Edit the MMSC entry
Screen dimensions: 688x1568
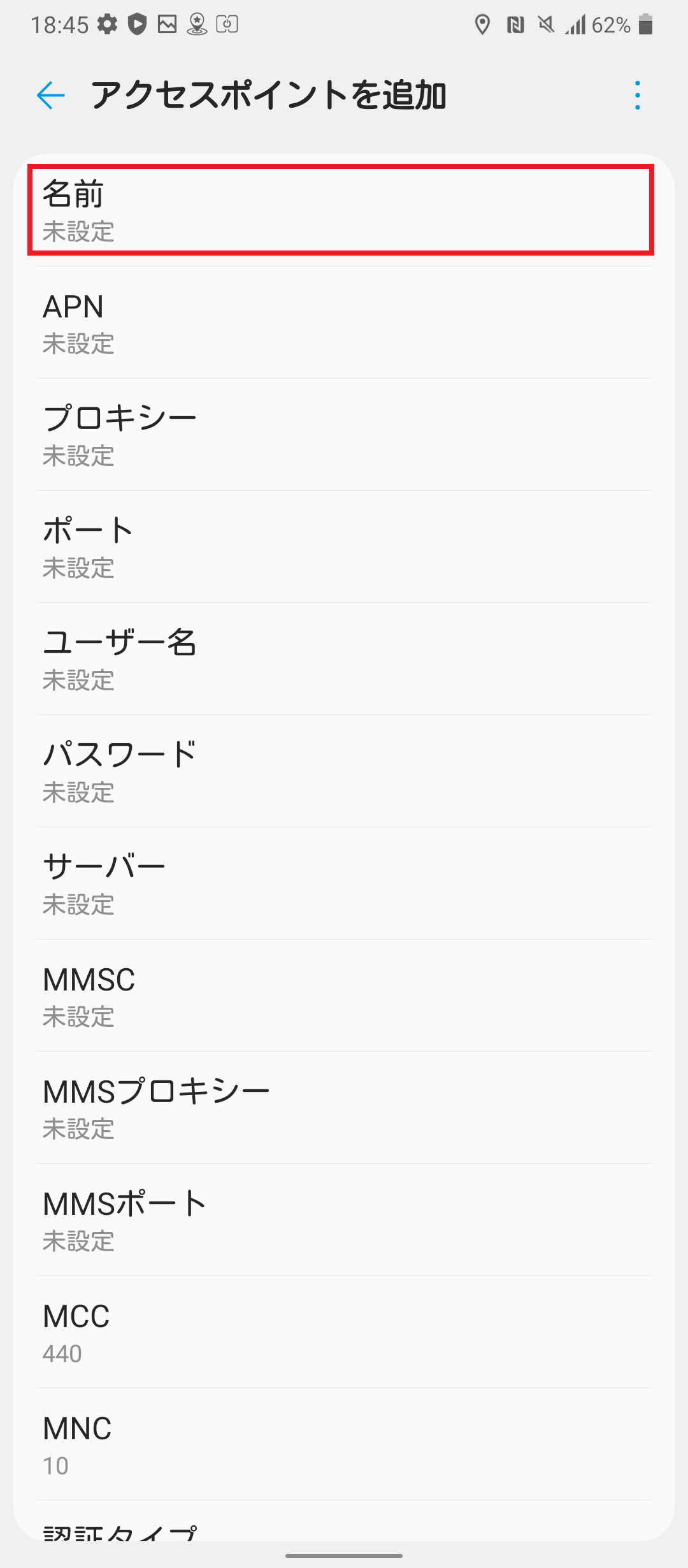tap(344, 996)
